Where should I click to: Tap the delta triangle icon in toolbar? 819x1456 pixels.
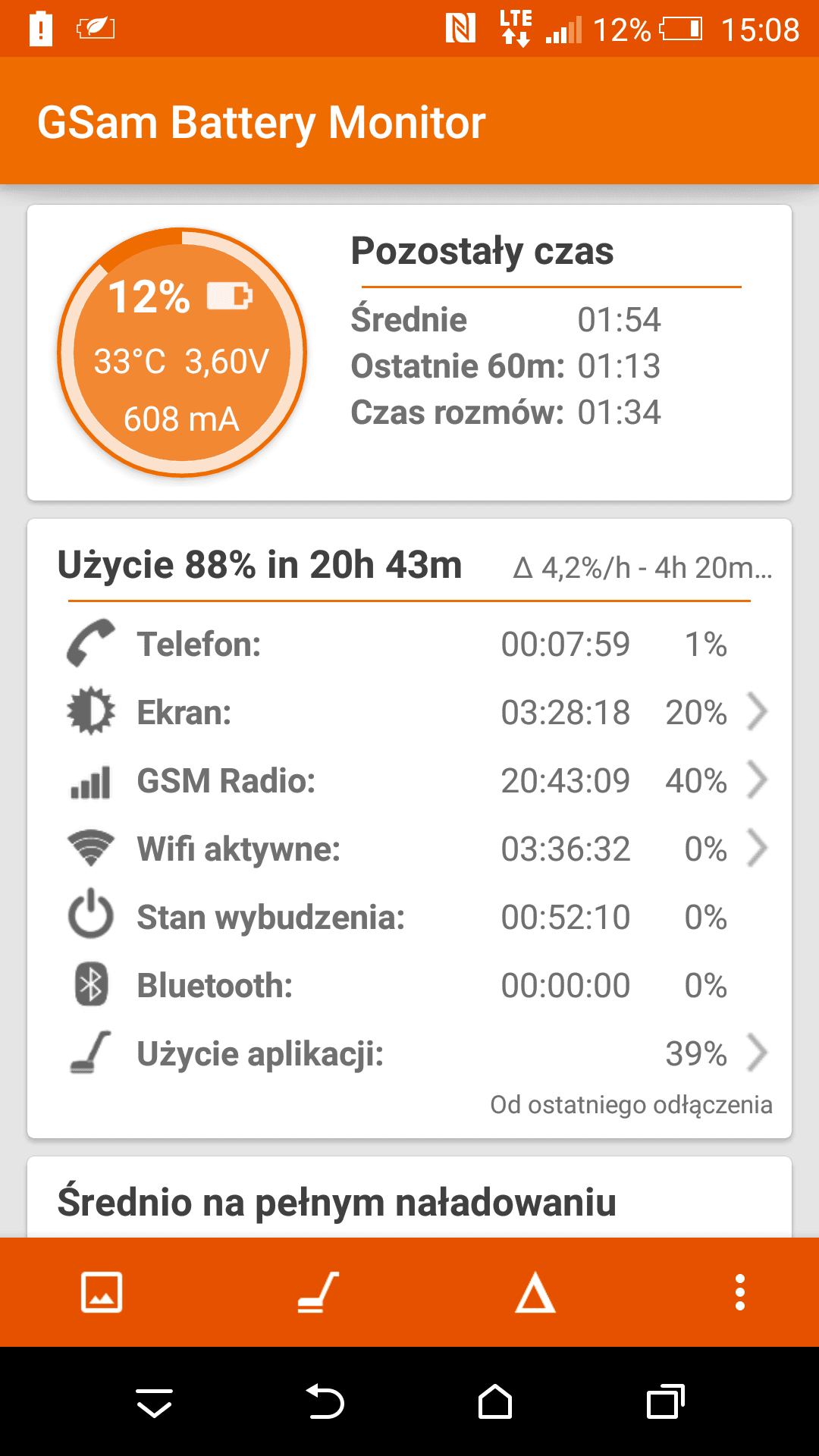point(535,1292)
